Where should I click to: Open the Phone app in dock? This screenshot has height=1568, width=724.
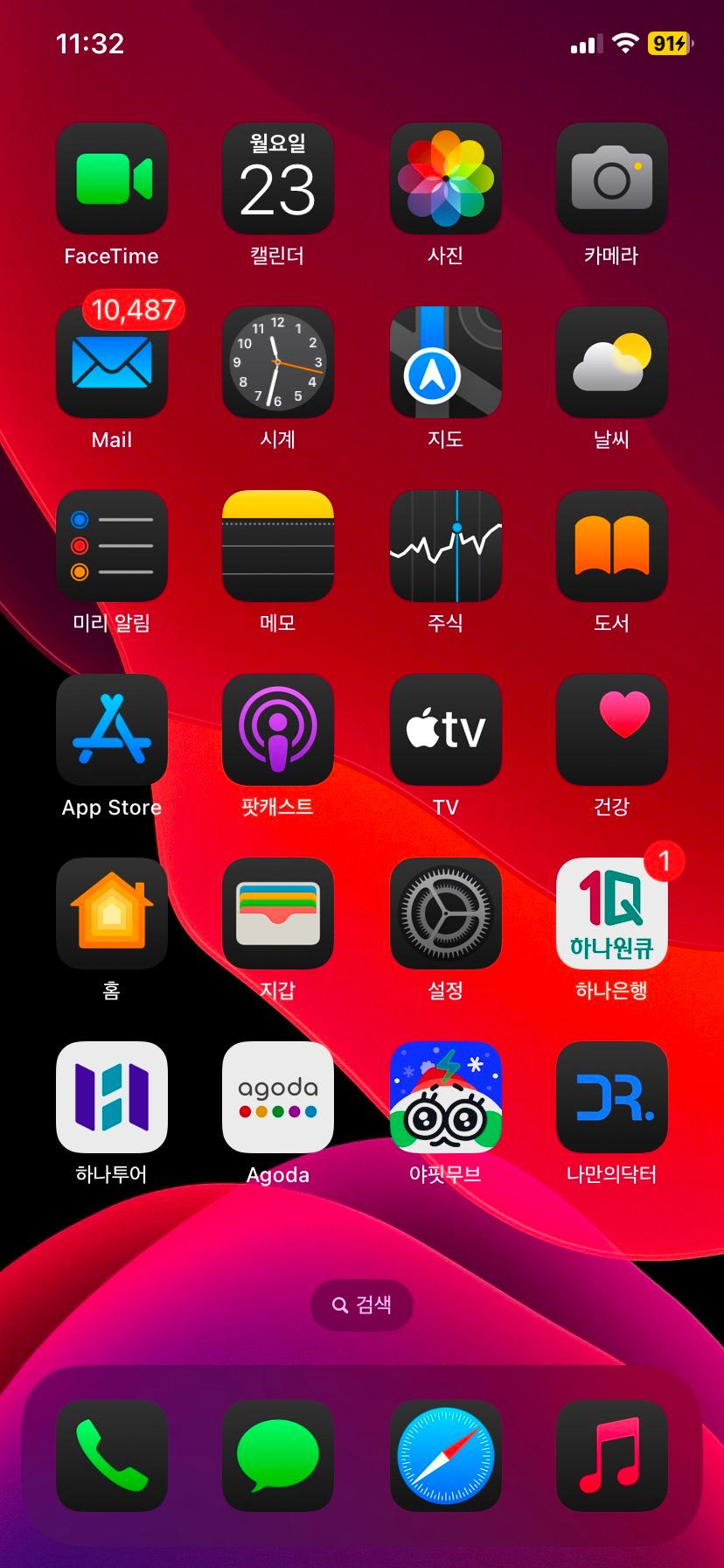(x=112, y=1456)
